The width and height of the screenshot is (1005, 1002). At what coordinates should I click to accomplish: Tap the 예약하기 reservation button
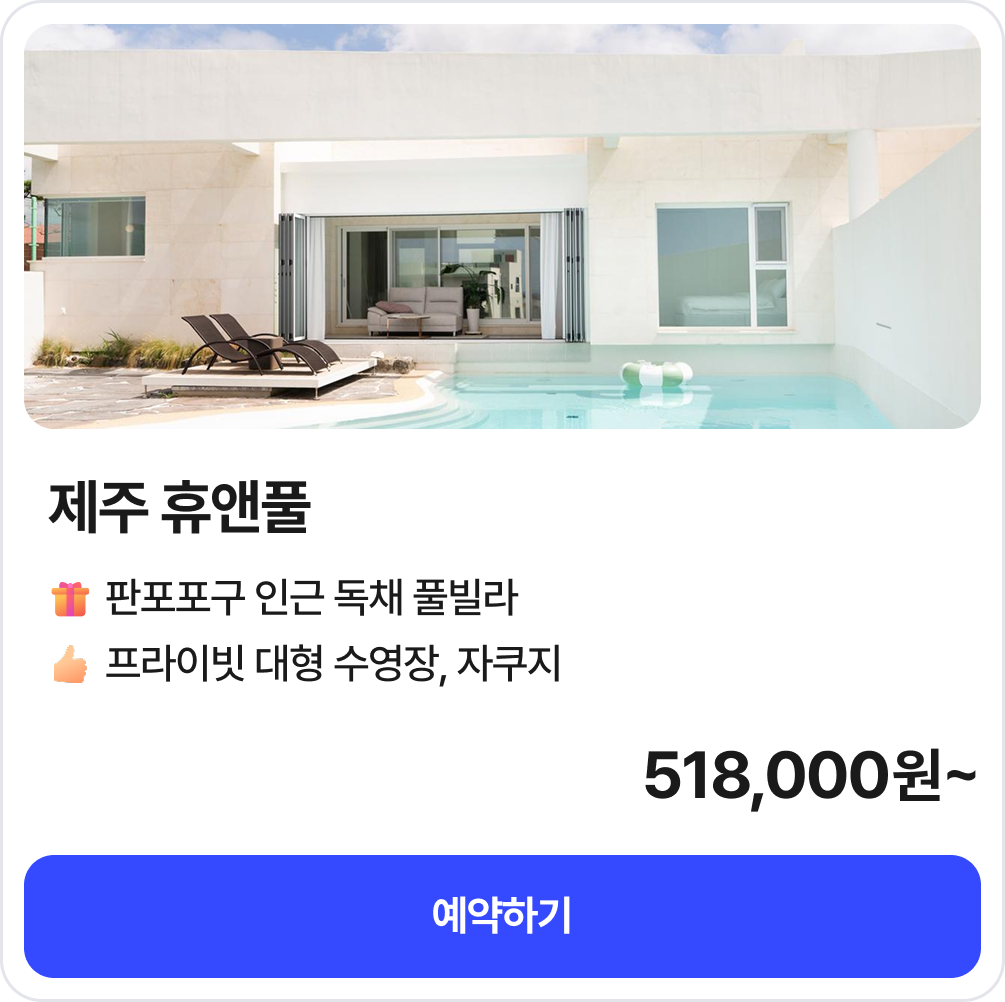point(502,916)
